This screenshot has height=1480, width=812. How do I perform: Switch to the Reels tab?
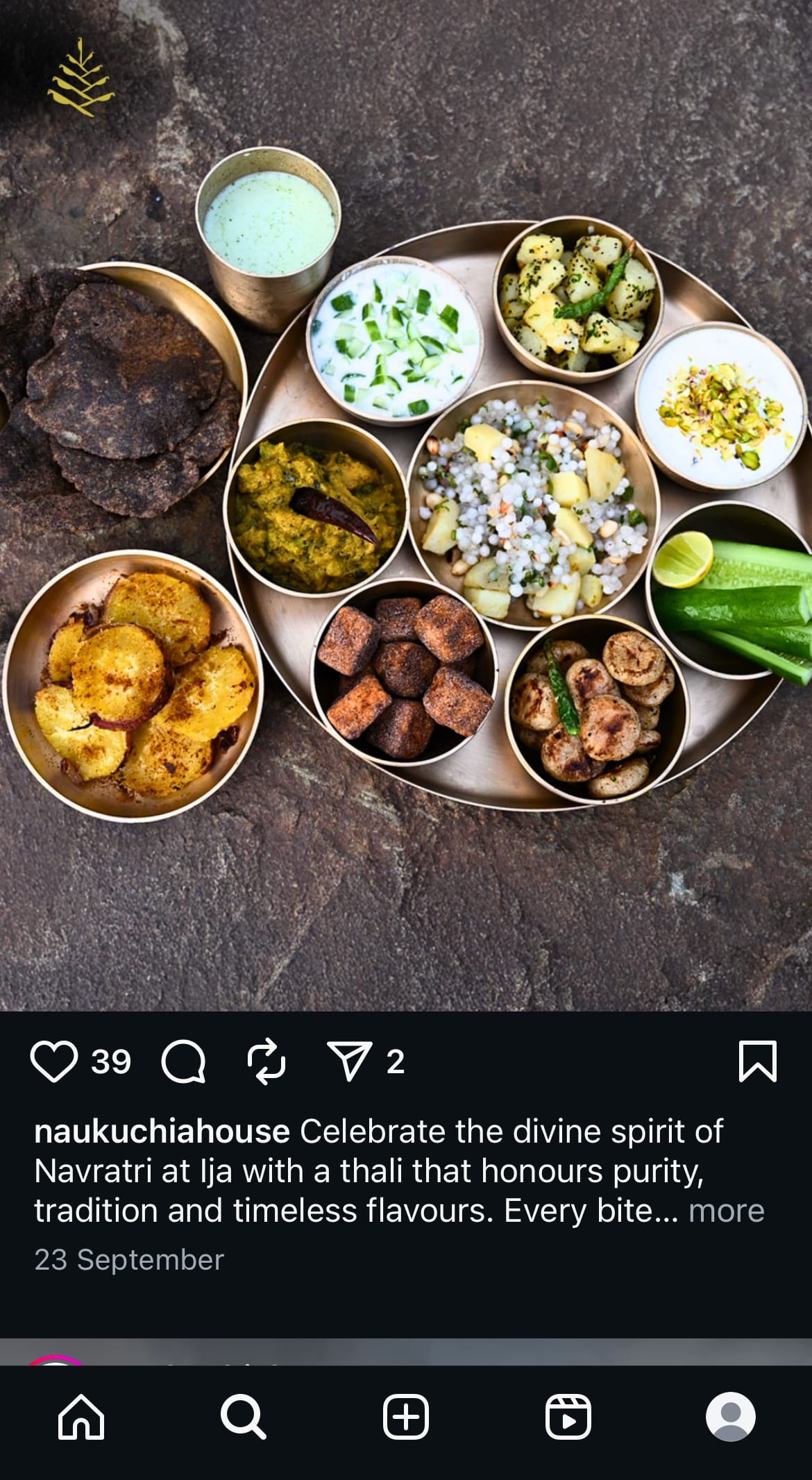[568, 1417]
